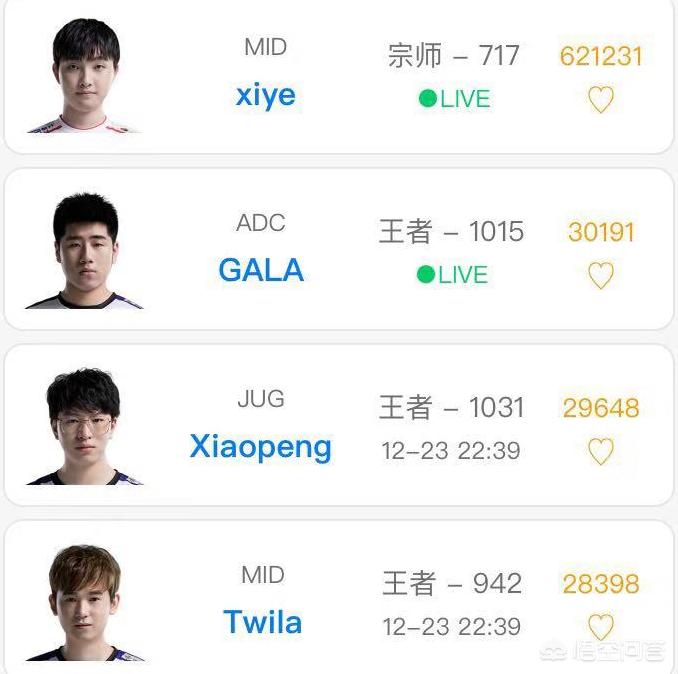Like Twila using the heart icon
This screenshot has width=678, height=674.
pos(600,627)
